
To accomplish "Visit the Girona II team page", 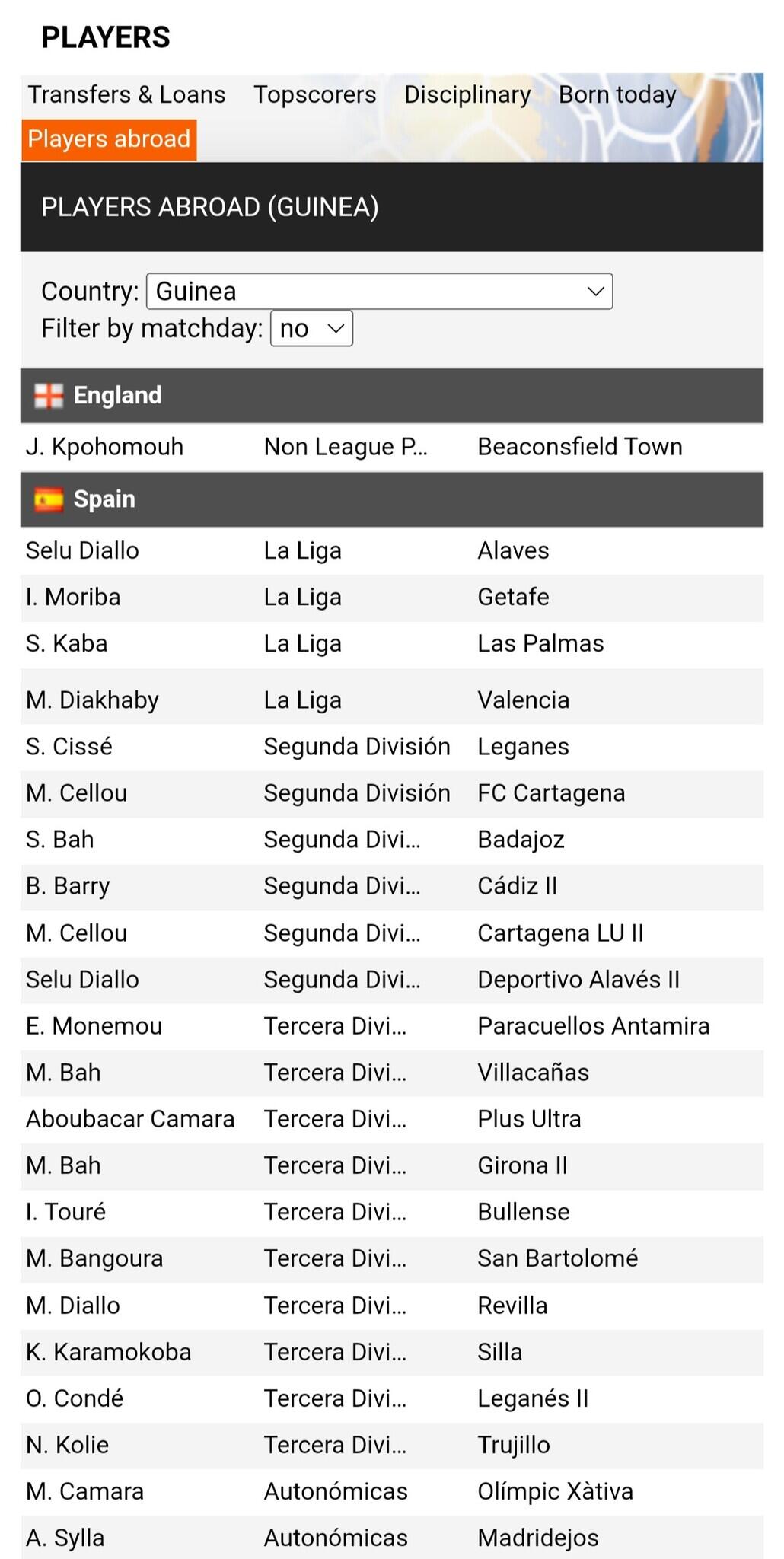I will 522,1165.
